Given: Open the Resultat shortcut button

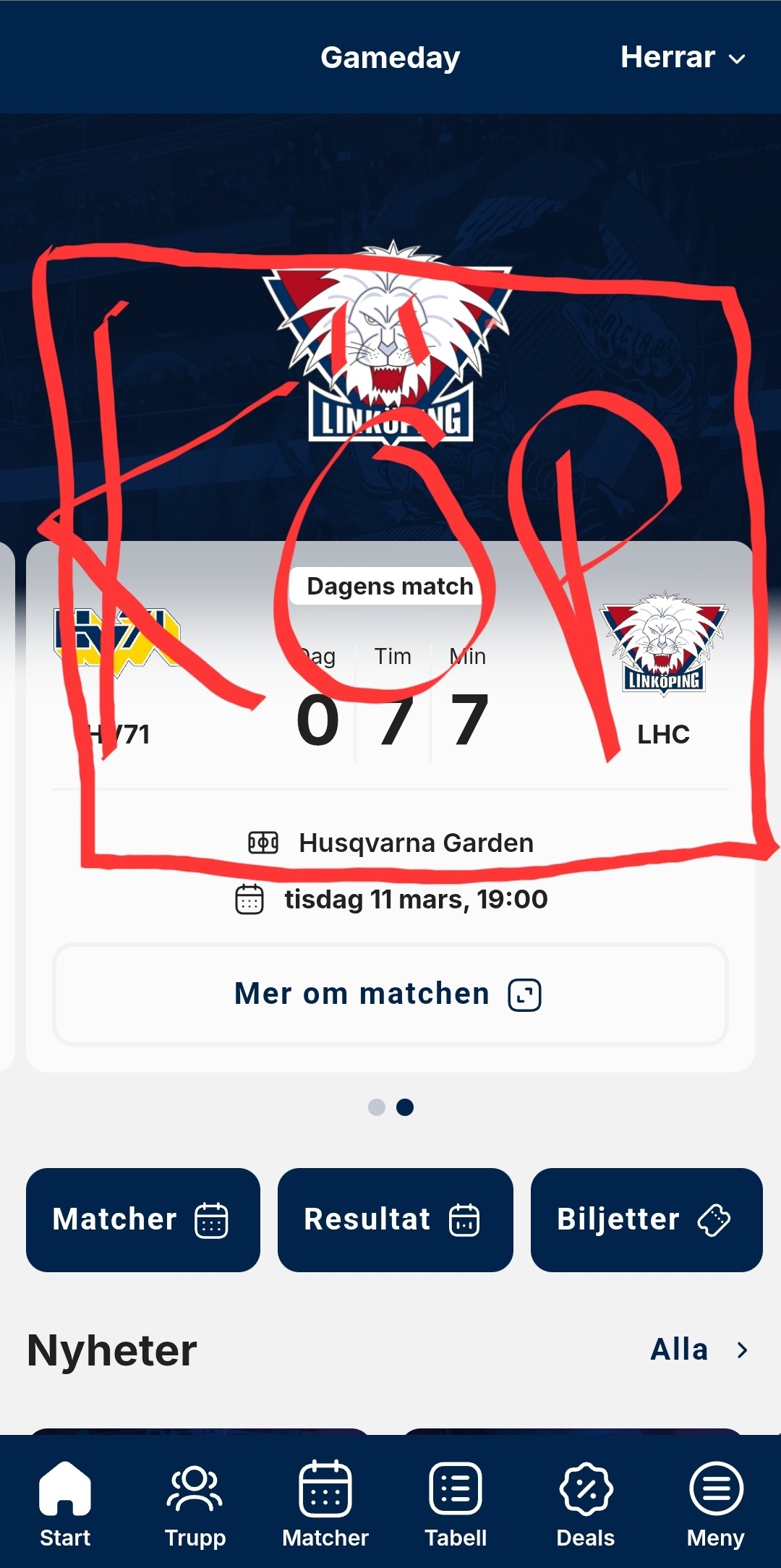Looking at the screenshot, I should 395,1219.
